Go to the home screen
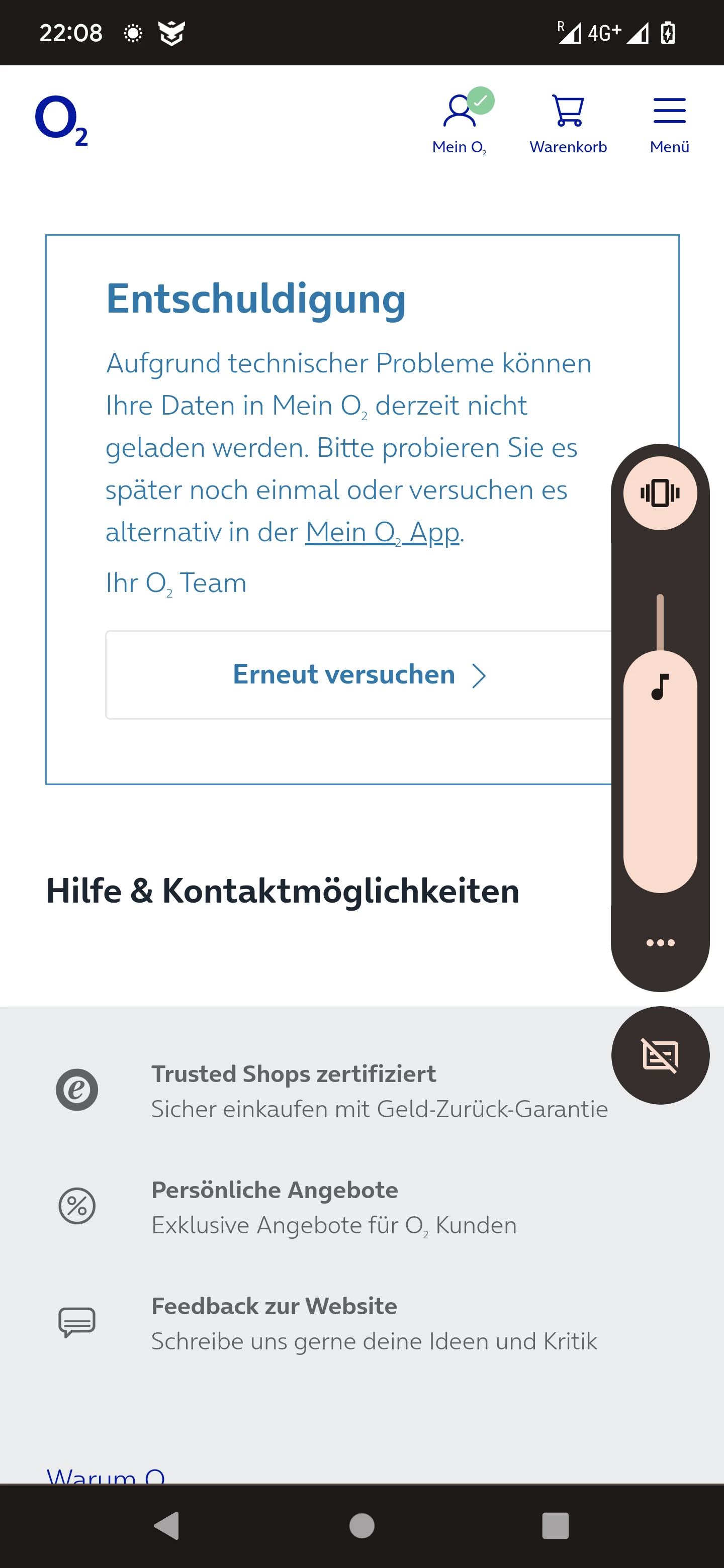724x1568 pixels. coord(361,1525)
